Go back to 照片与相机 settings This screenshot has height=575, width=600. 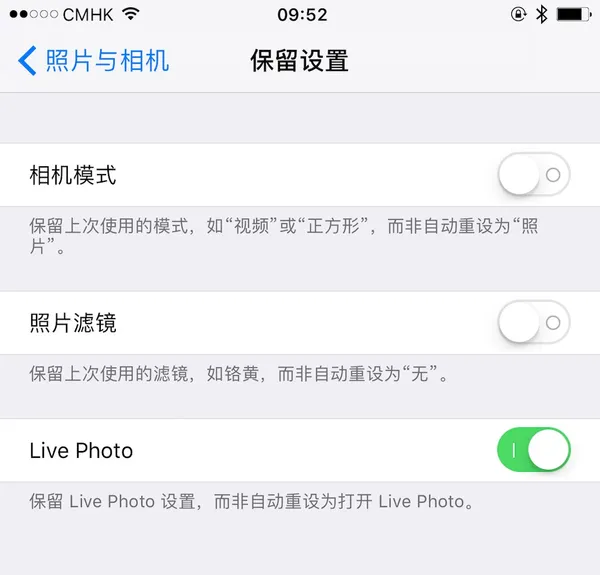point(94,60)
